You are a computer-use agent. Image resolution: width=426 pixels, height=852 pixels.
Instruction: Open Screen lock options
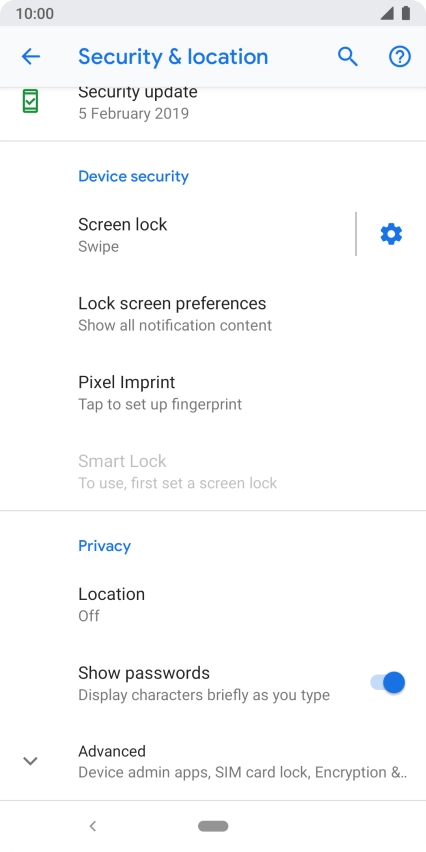(x=177, y=234)
